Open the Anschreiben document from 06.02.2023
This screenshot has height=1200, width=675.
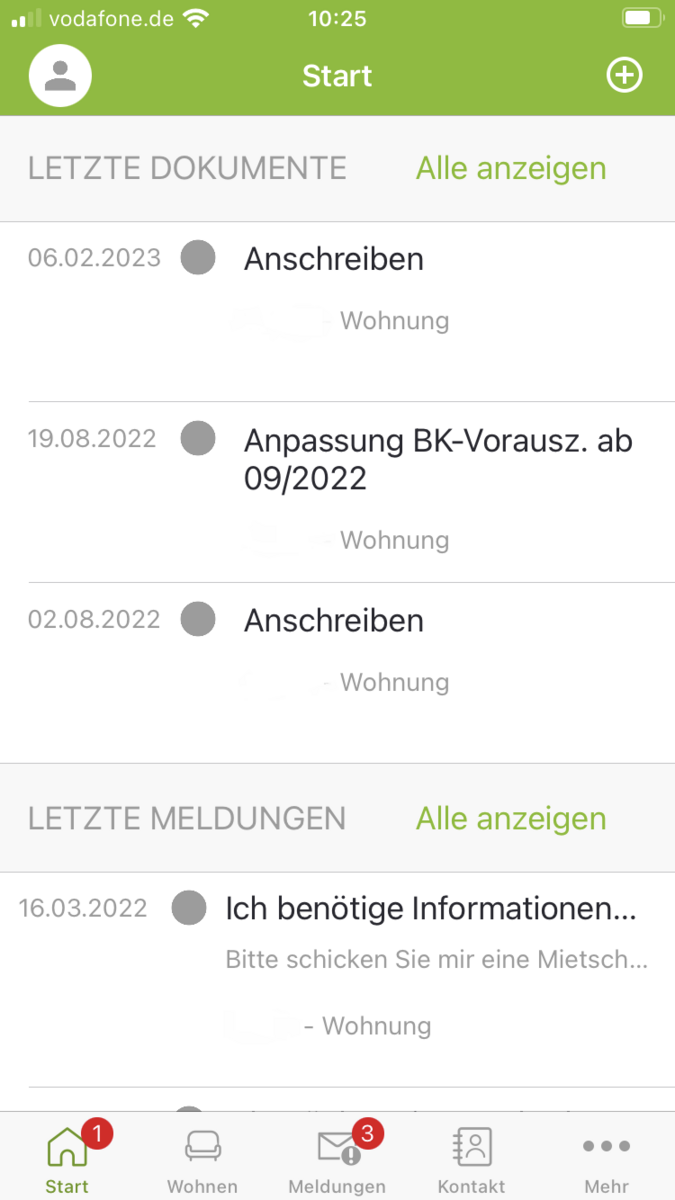tap(337, 312)
